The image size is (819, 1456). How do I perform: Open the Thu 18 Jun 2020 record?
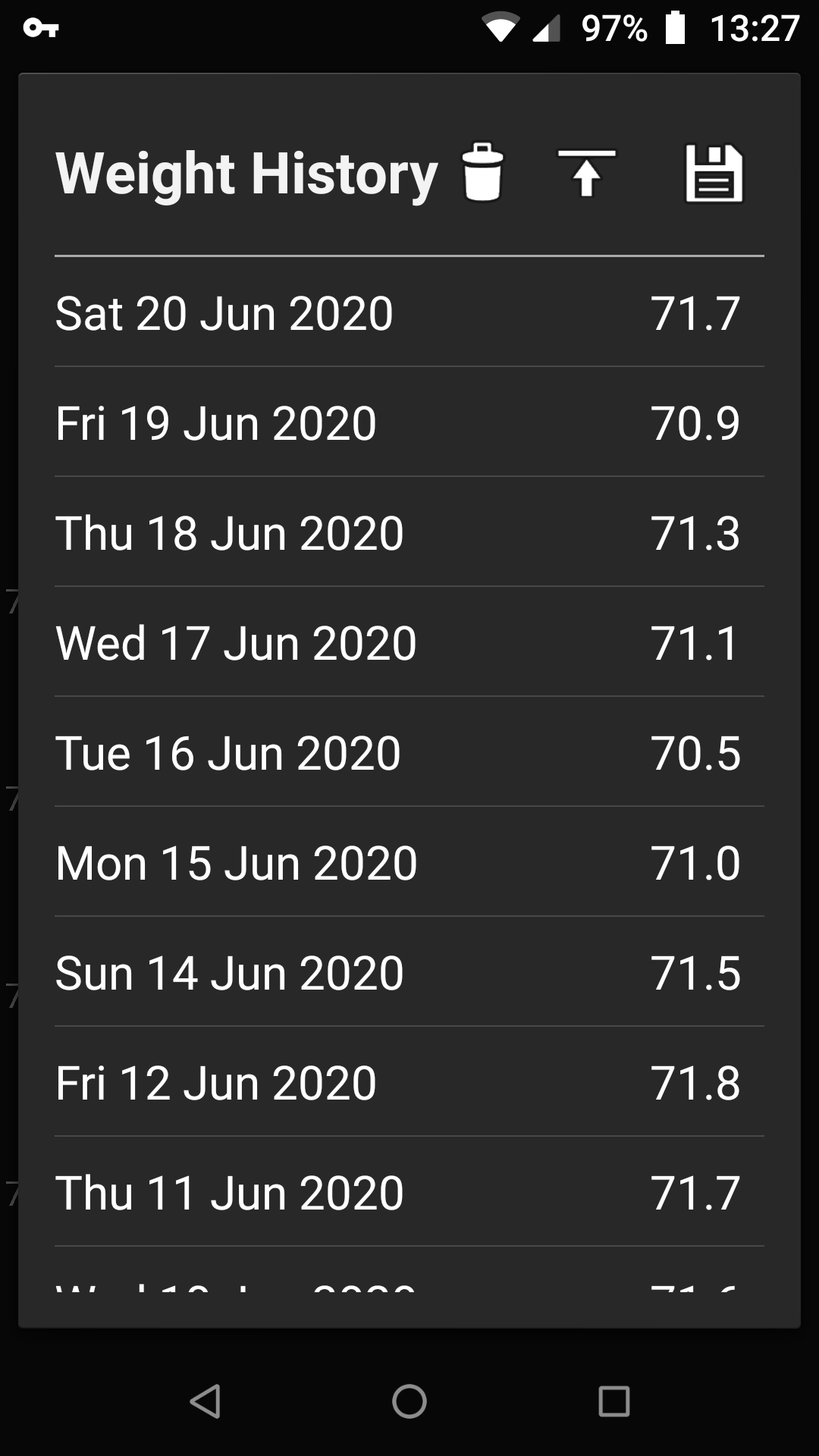click(409, 532)
